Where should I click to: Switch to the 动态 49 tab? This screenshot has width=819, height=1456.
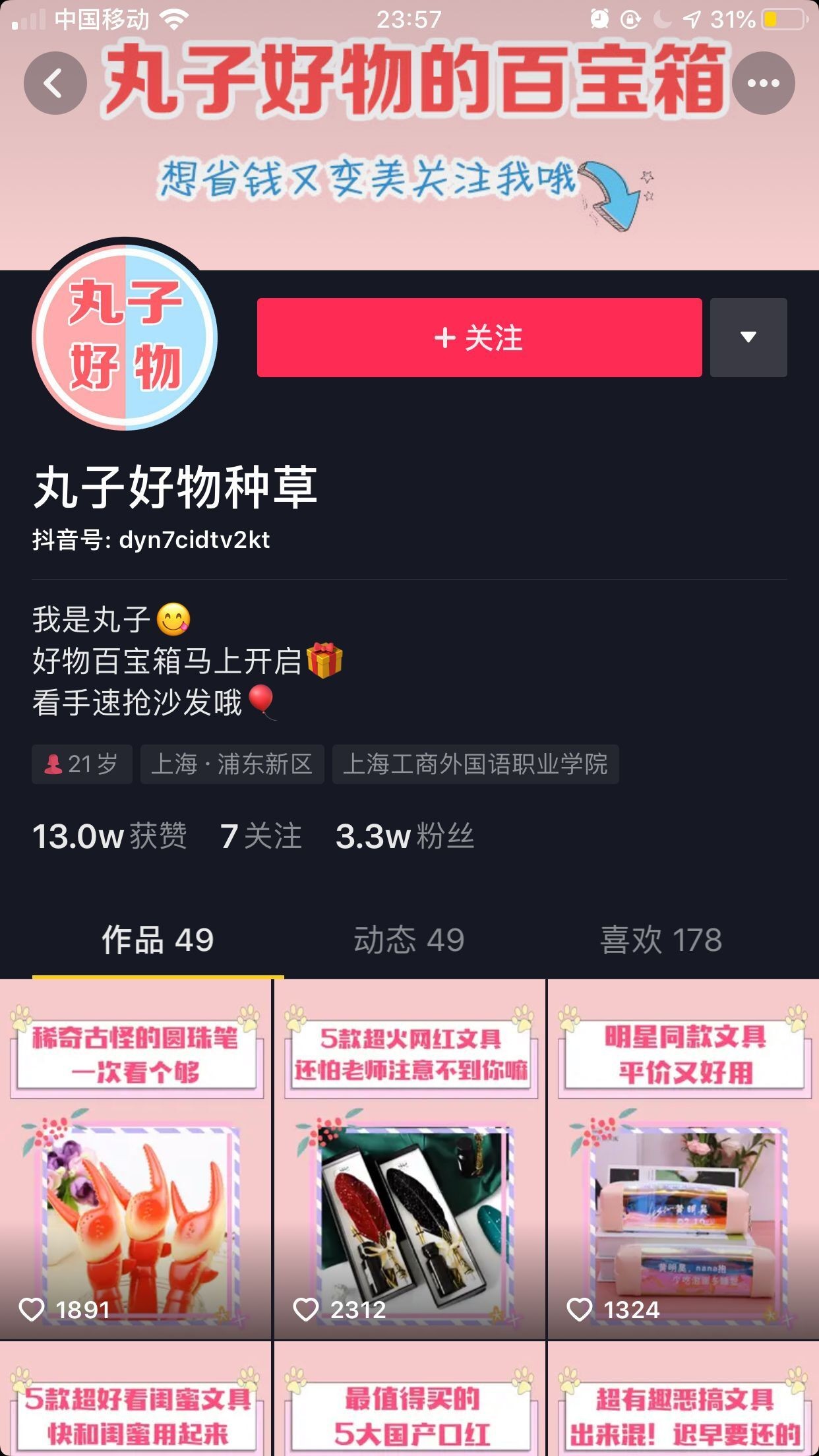pos(409,940)
